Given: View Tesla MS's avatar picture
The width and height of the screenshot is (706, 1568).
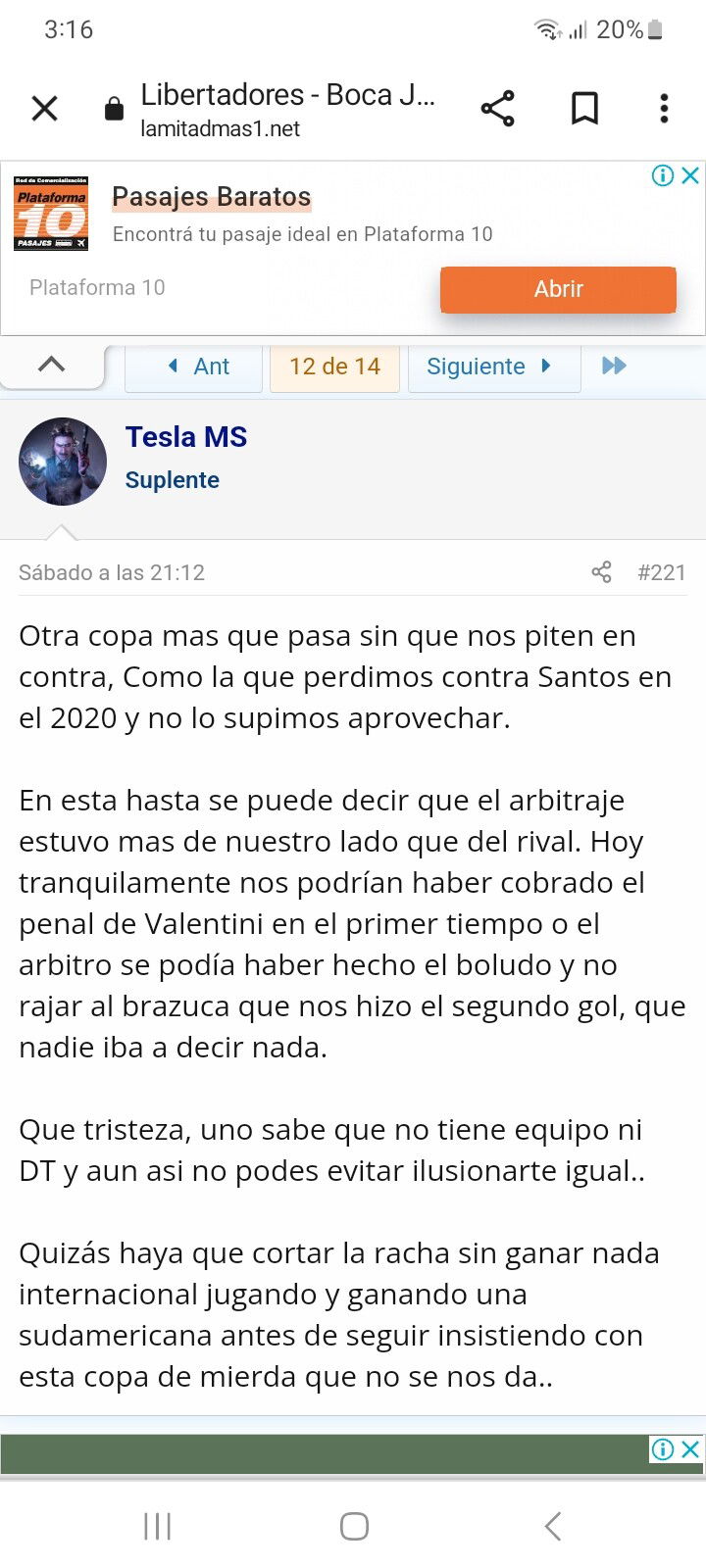Looking at the screenshot, I should click(63, 462).
